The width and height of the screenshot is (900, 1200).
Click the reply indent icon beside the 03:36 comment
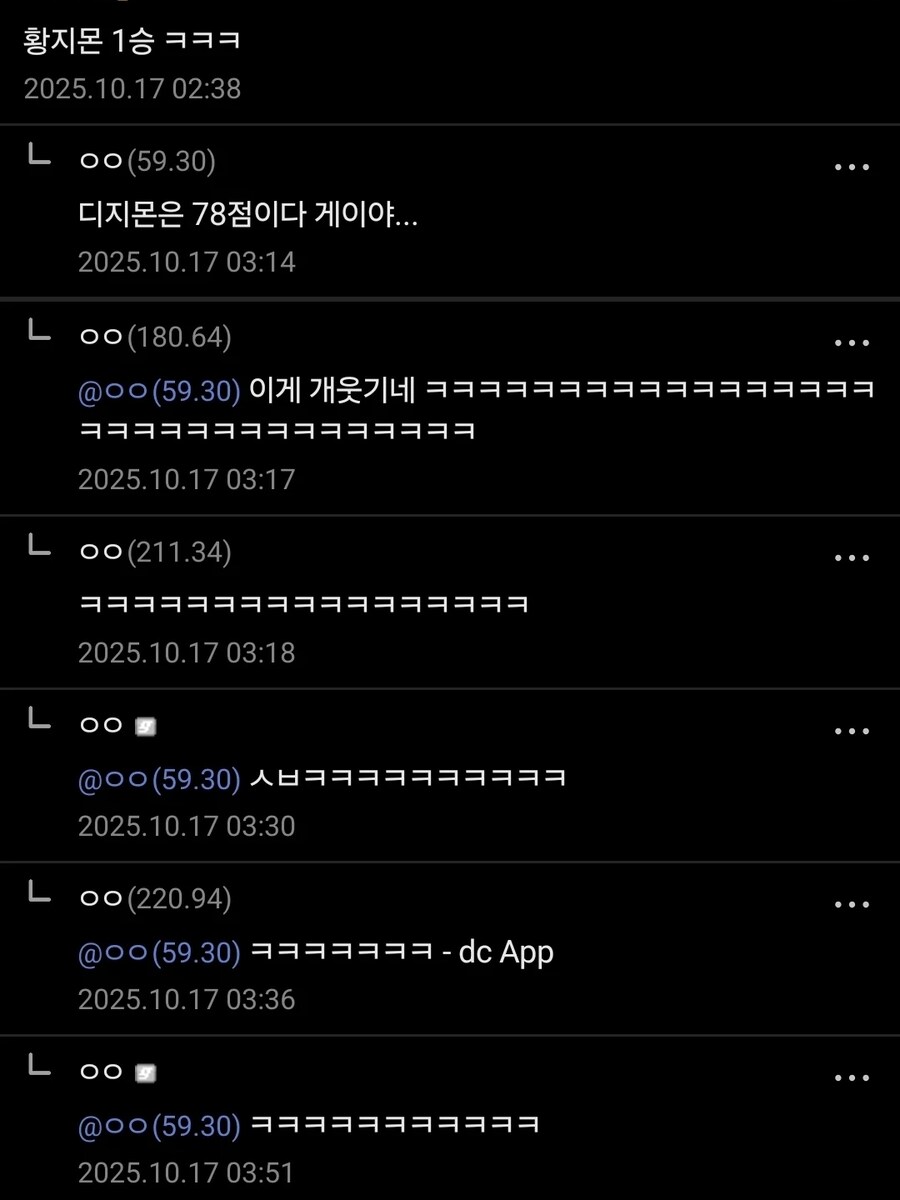(x=37, y=892)
